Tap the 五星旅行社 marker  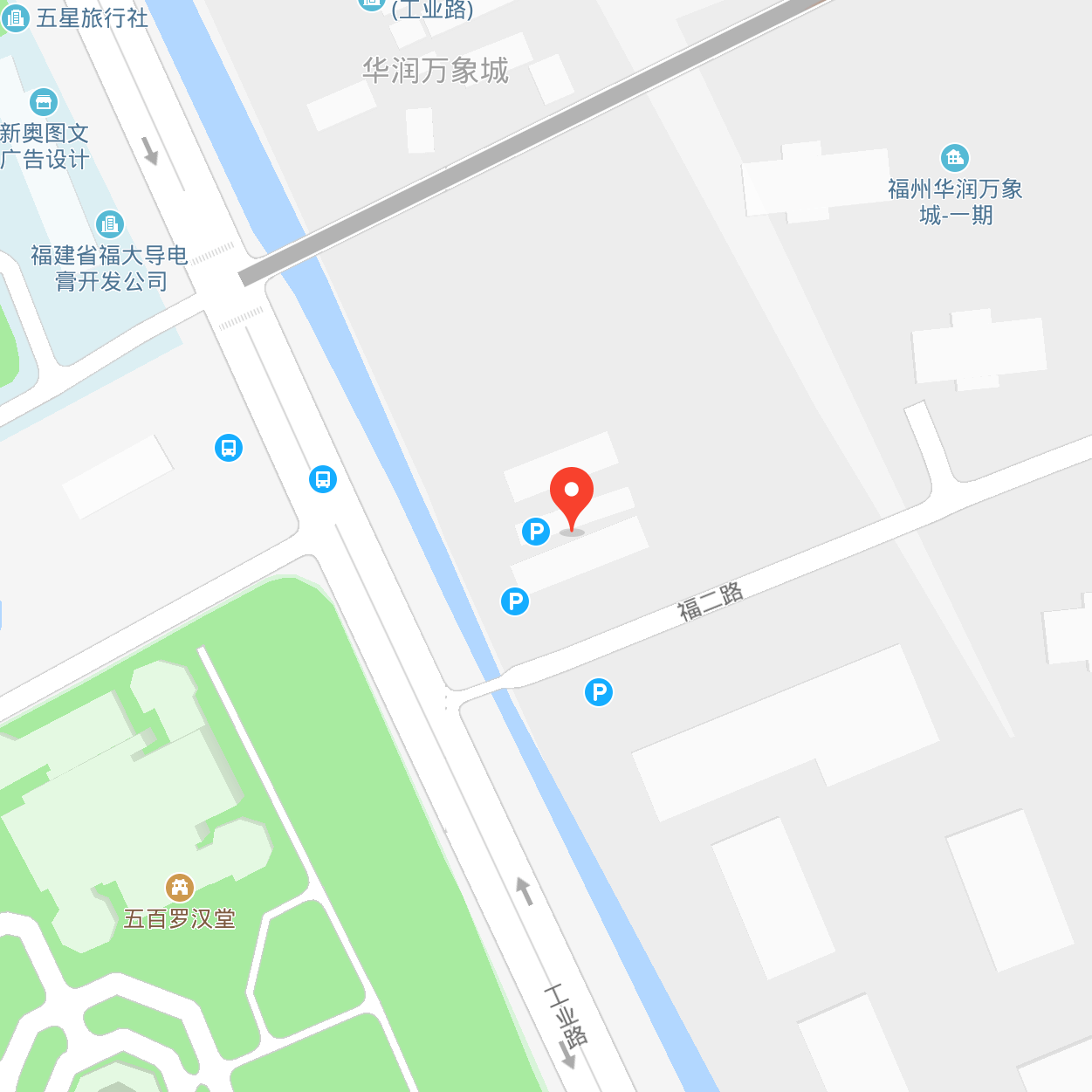tap(16, 18)
